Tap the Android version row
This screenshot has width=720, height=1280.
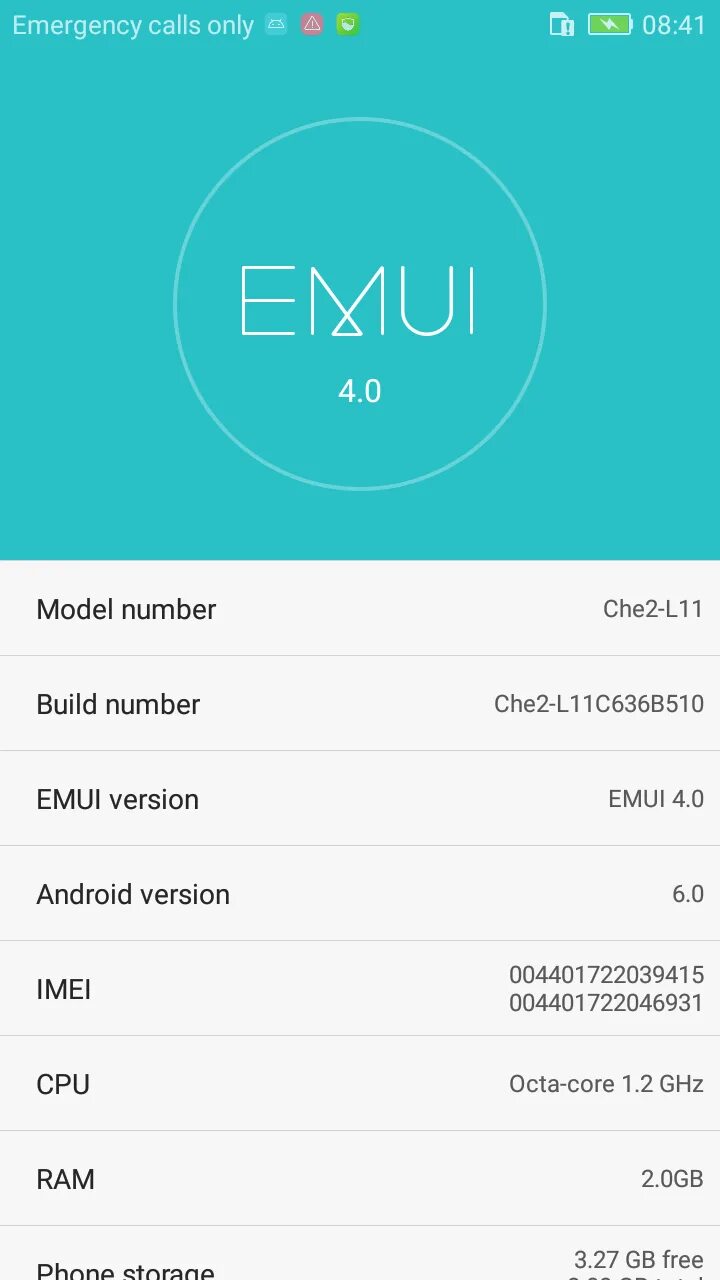tap(360, 894)
